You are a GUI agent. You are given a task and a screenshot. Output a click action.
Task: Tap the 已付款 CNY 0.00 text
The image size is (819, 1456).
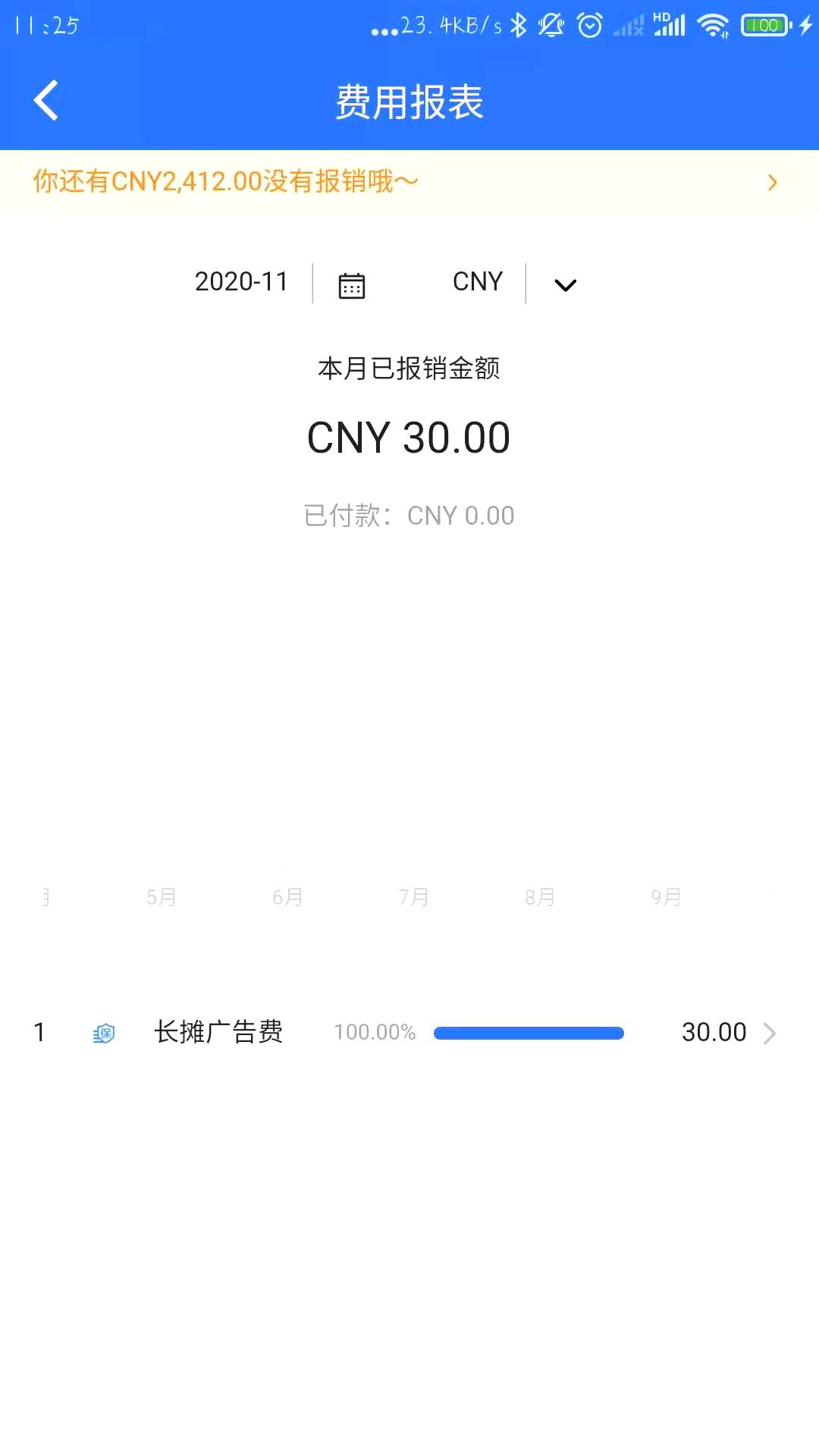409,515
